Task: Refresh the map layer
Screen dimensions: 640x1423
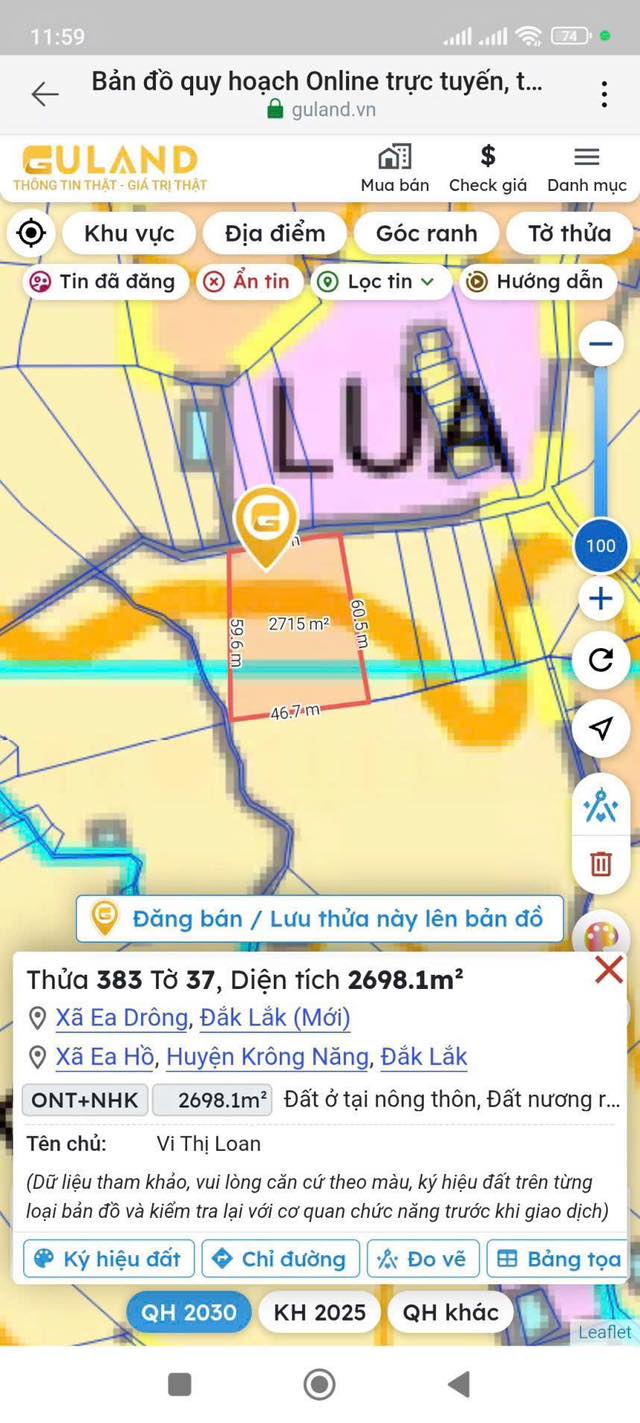Action: [x=600, y=660]
